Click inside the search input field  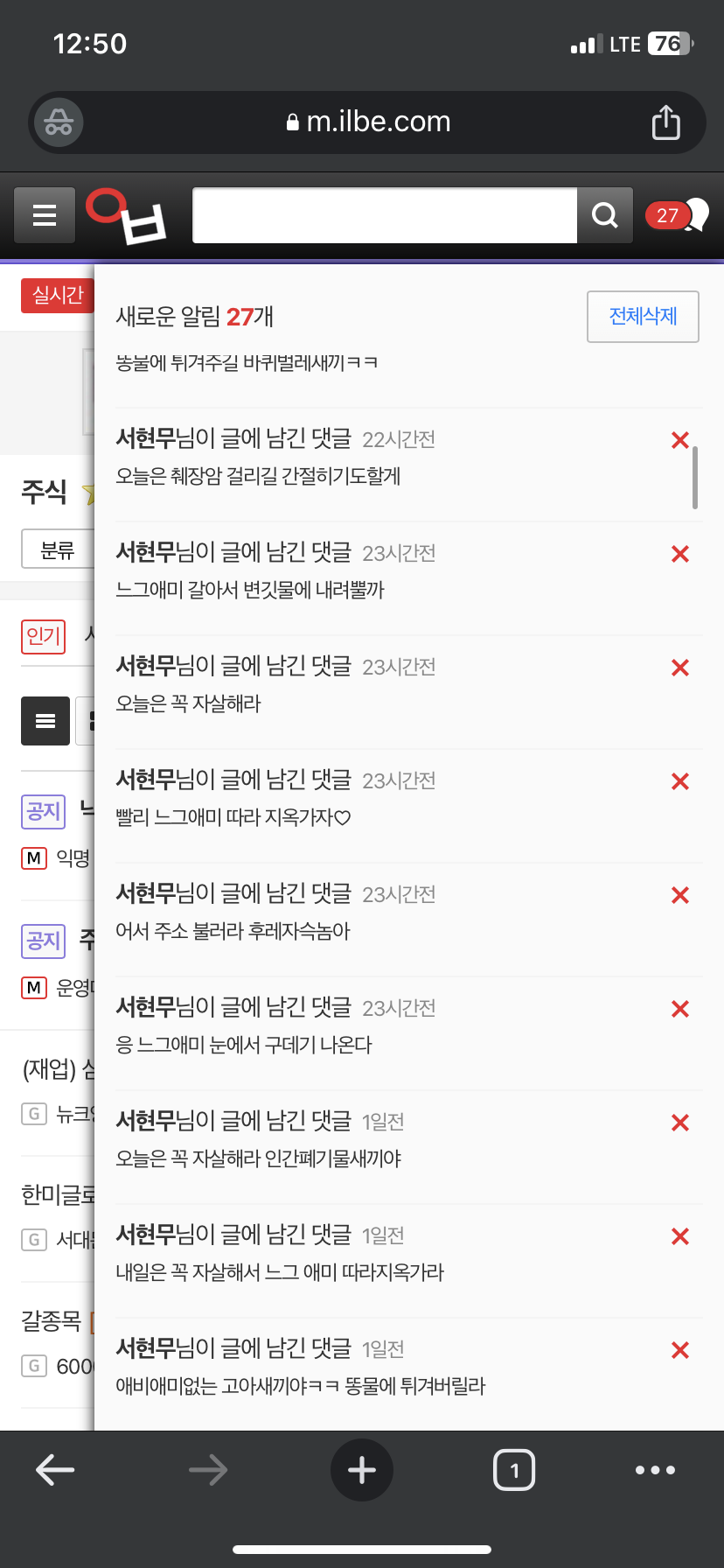coord(385,215)
